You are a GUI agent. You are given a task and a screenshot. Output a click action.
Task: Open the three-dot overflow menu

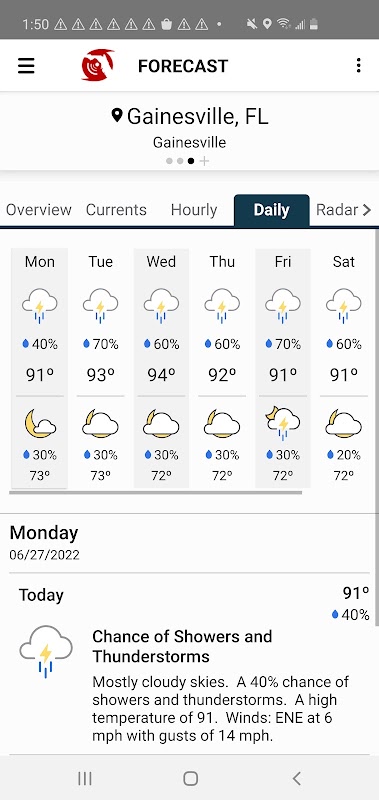pyautogui.click(x=359, y=65)
